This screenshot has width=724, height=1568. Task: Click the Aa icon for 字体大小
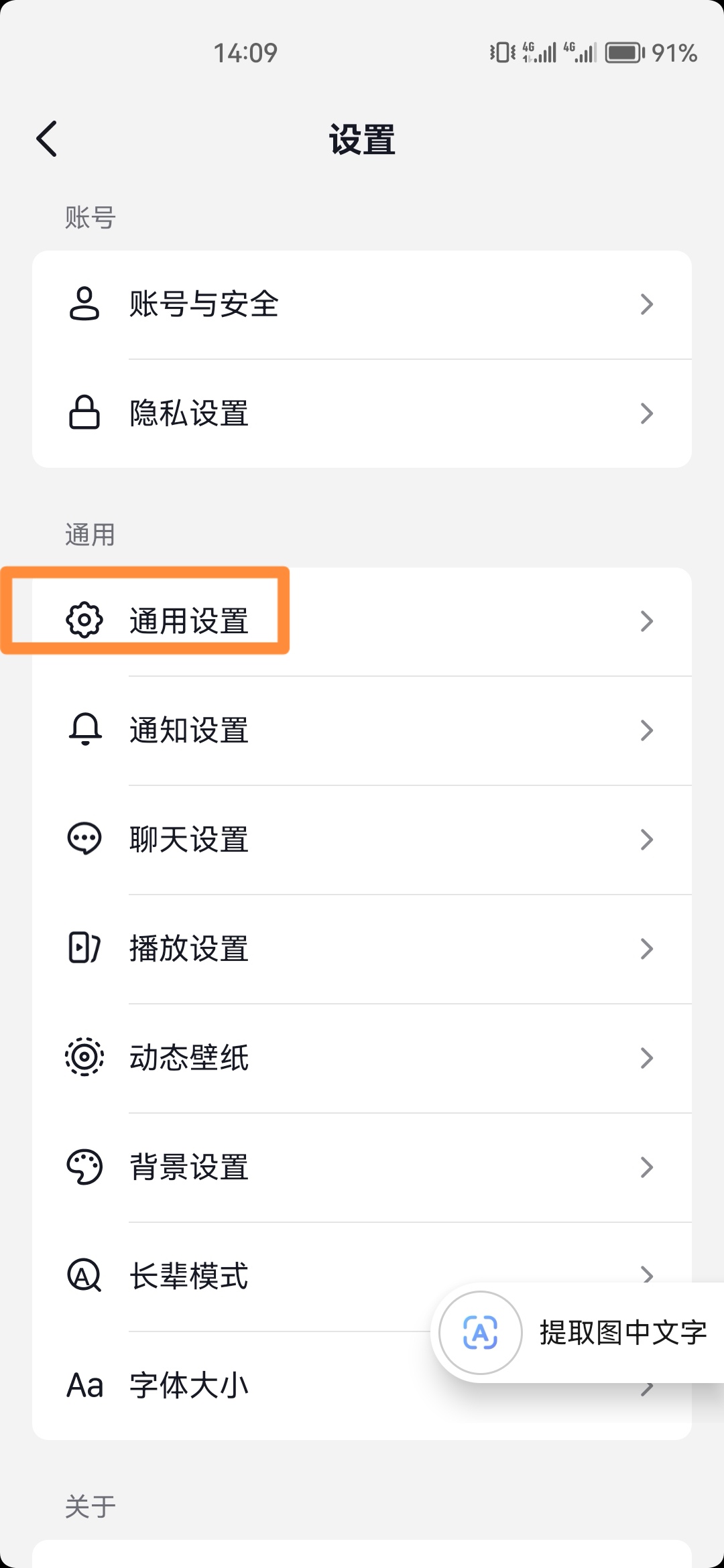pyautogui.click(x=84, y=1386)
